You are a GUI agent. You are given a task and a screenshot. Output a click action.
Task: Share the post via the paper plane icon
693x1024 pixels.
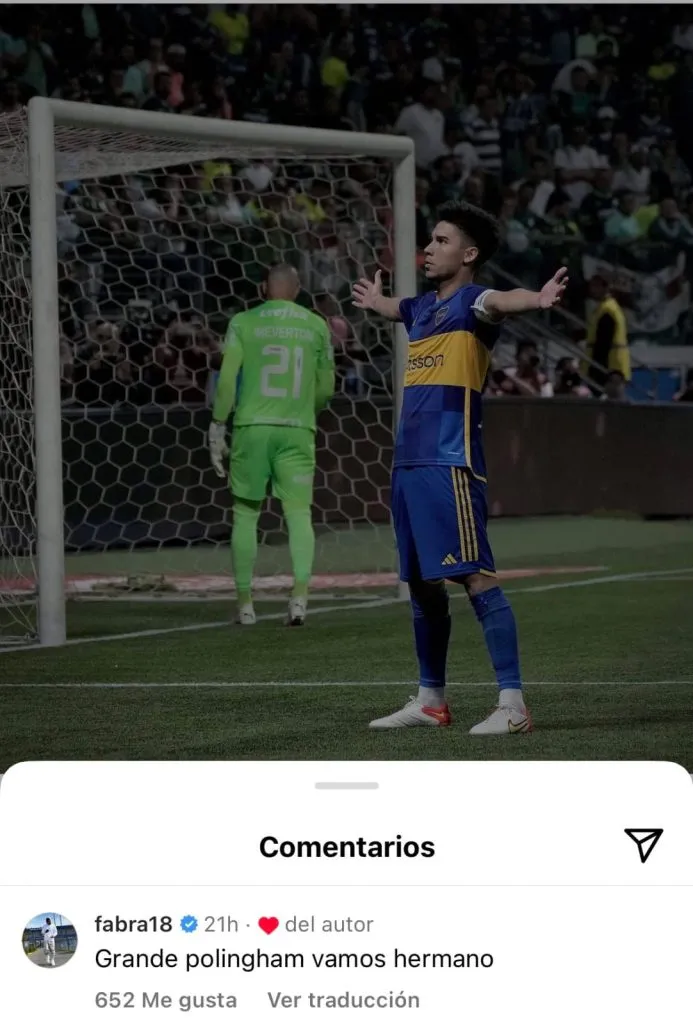[x=643, y=845]
